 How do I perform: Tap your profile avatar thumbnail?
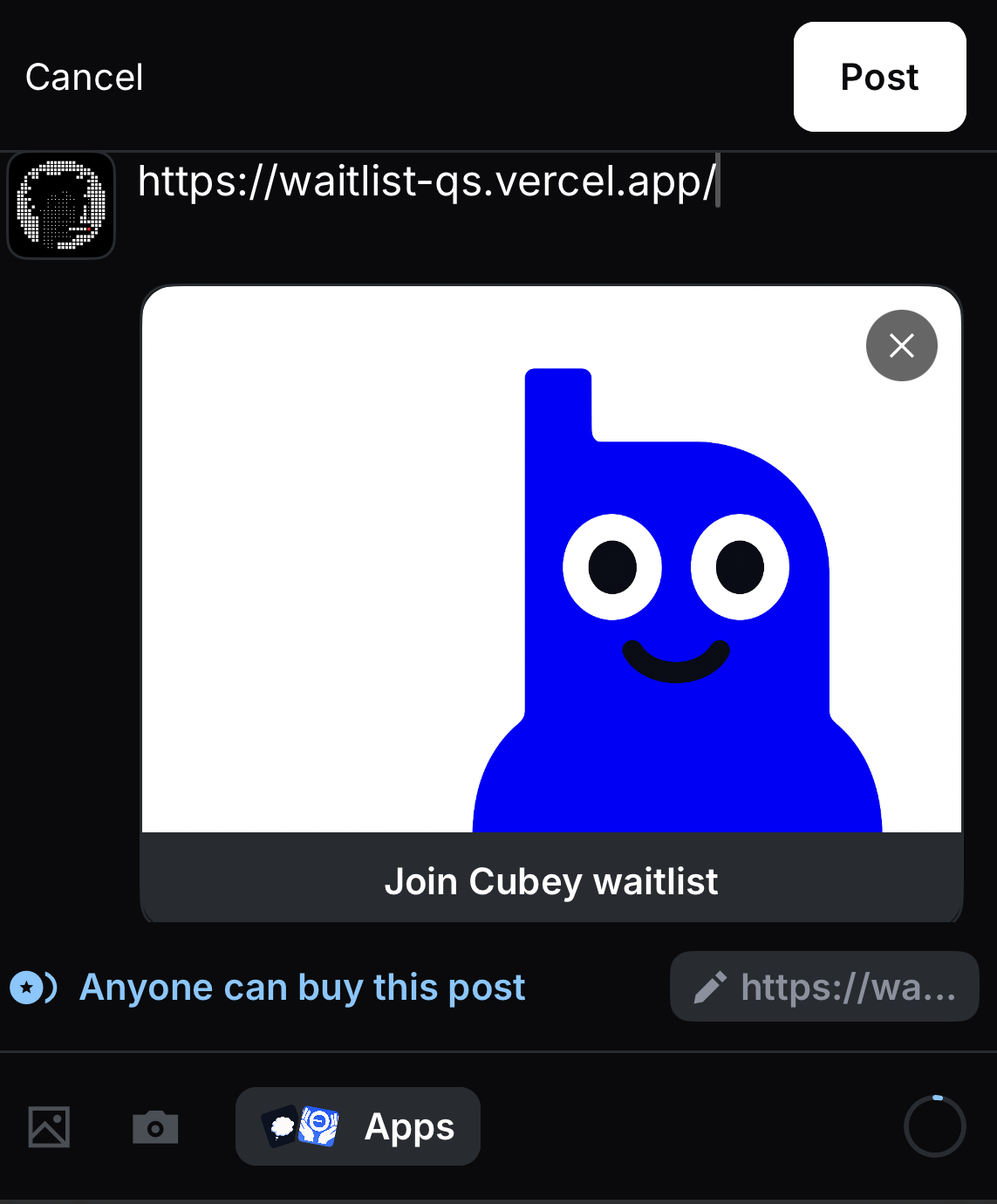tap(60, 205)
